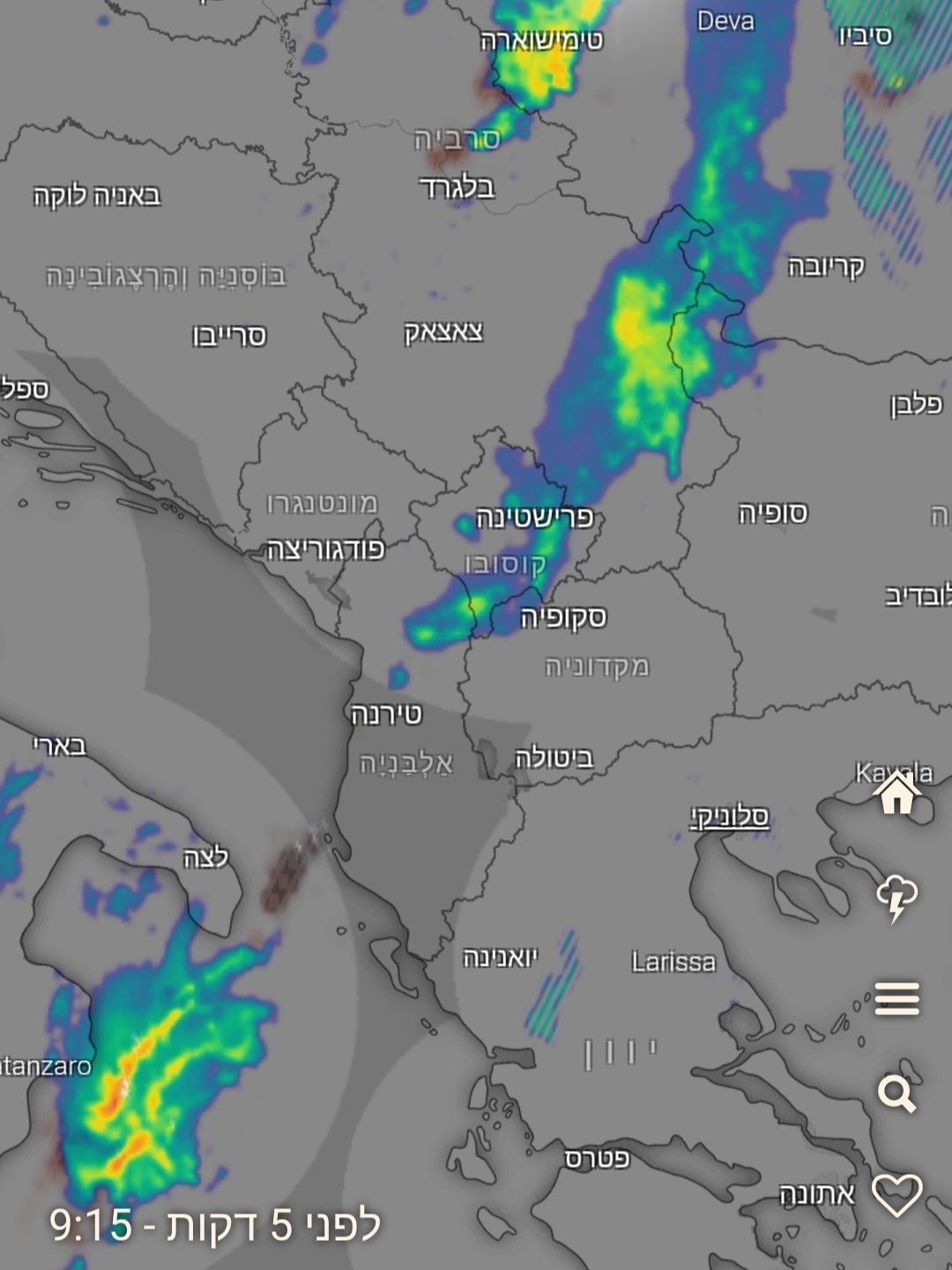952x1270 pixels.
Task: Search for a location
Action: (896, 1094)
